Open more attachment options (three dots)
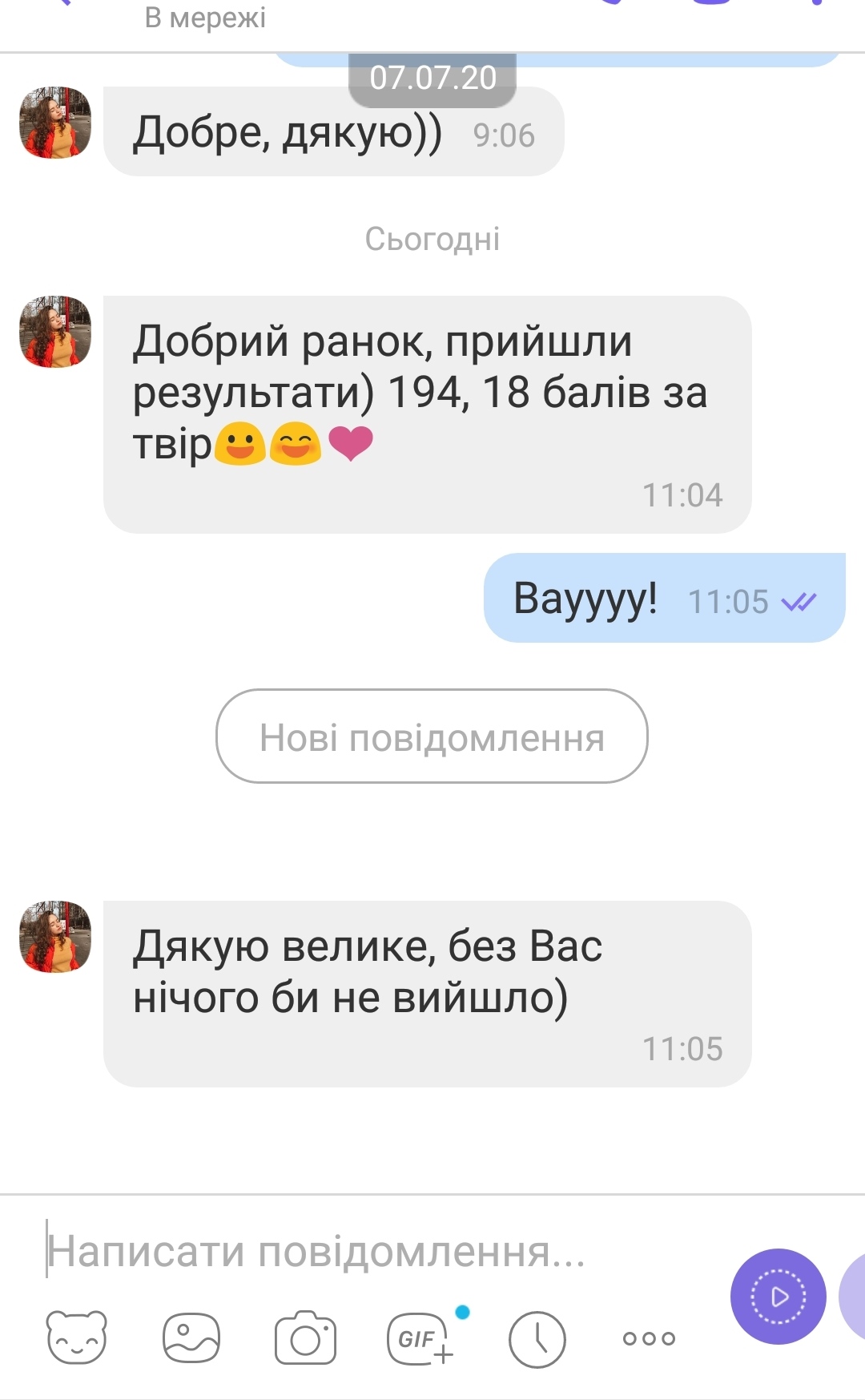 pyautogui.click(x=649, y=1337)
